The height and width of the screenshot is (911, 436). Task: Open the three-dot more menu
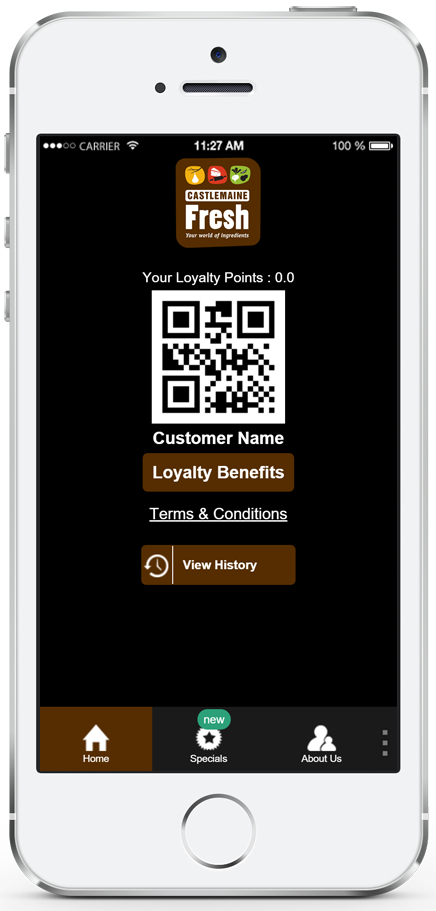click(x=385, y=743)
